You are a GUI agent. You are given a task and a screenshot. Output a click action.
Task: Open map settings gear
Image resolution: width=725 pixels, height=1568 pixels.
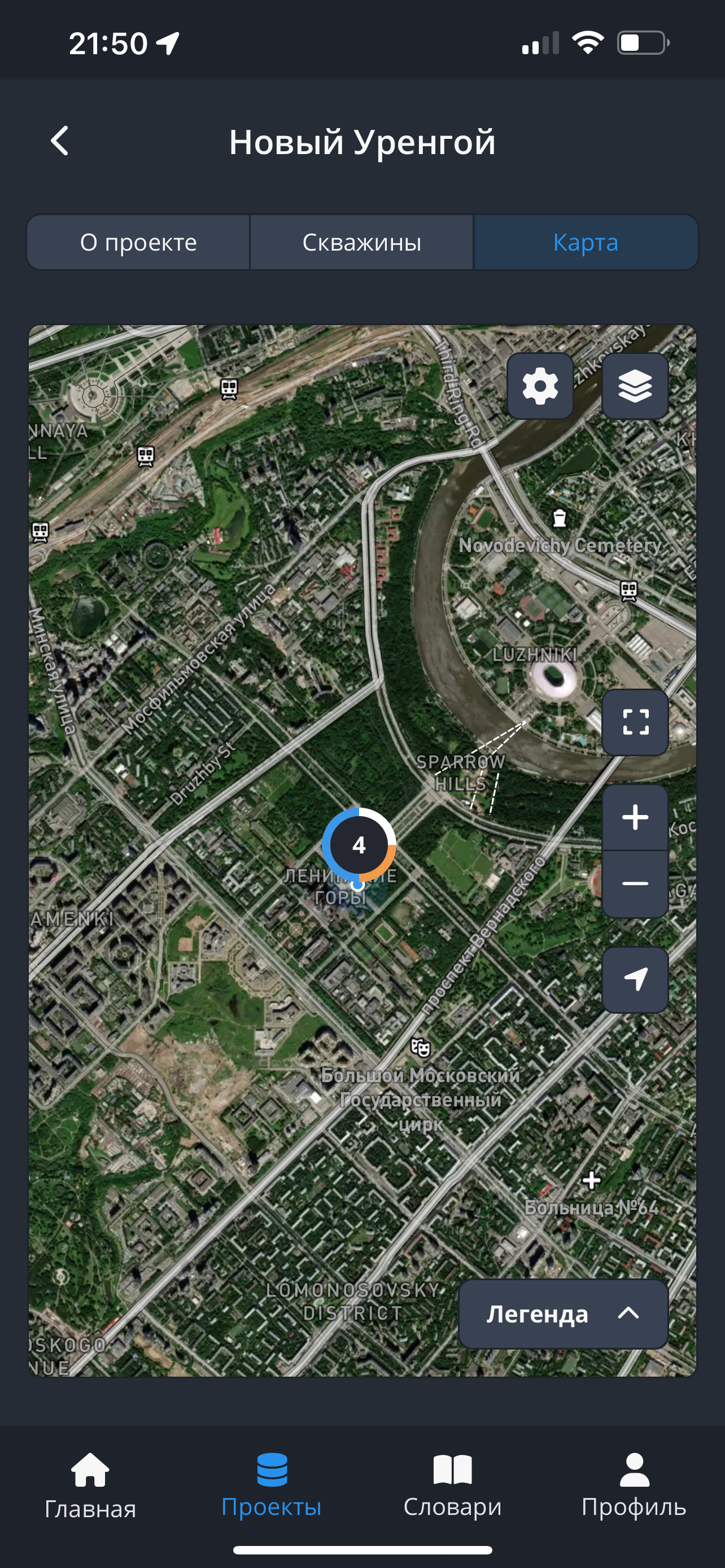(x=540, y=386)
